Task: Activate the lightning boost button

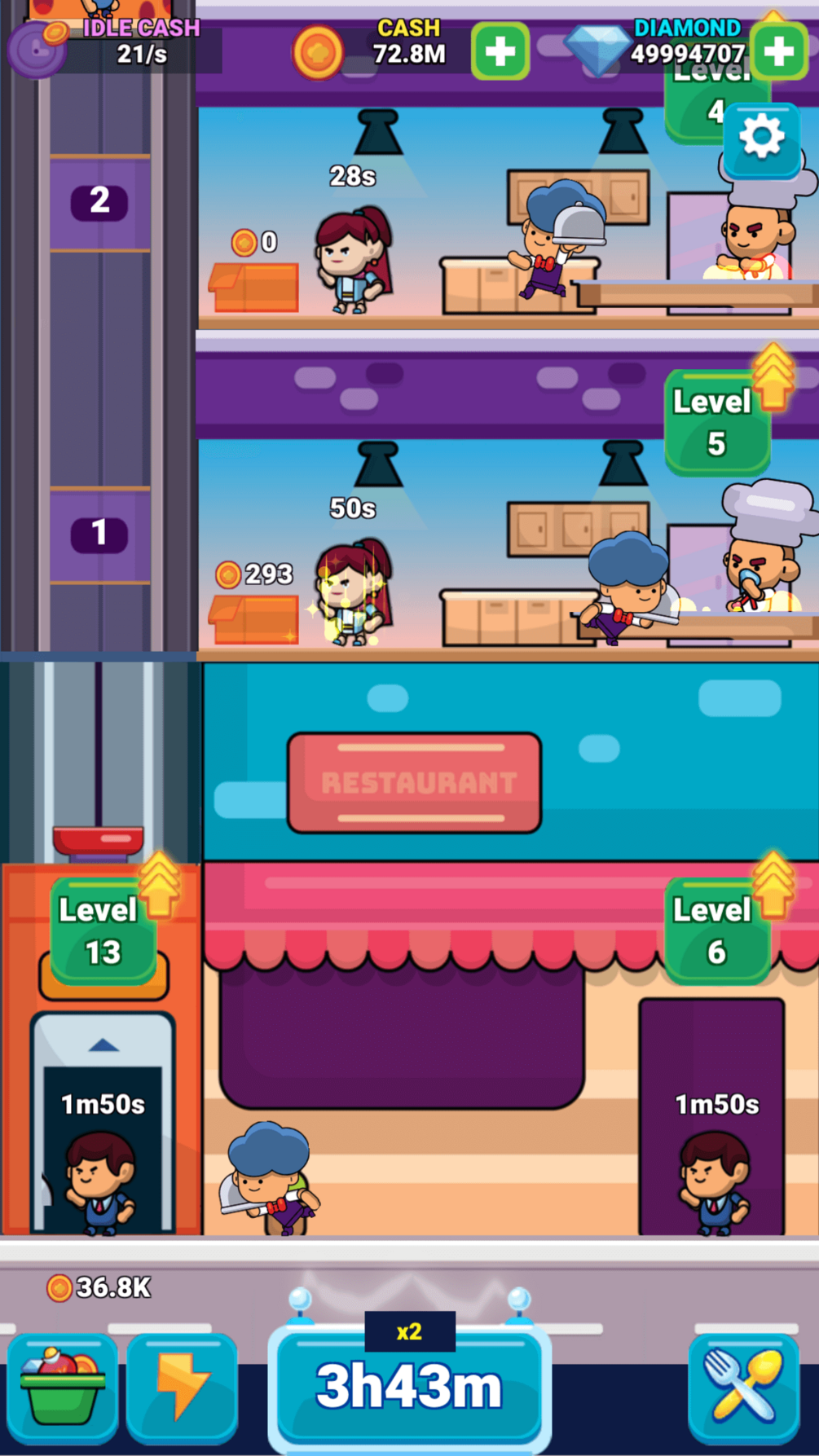Action: click(x=183, y=1386)
